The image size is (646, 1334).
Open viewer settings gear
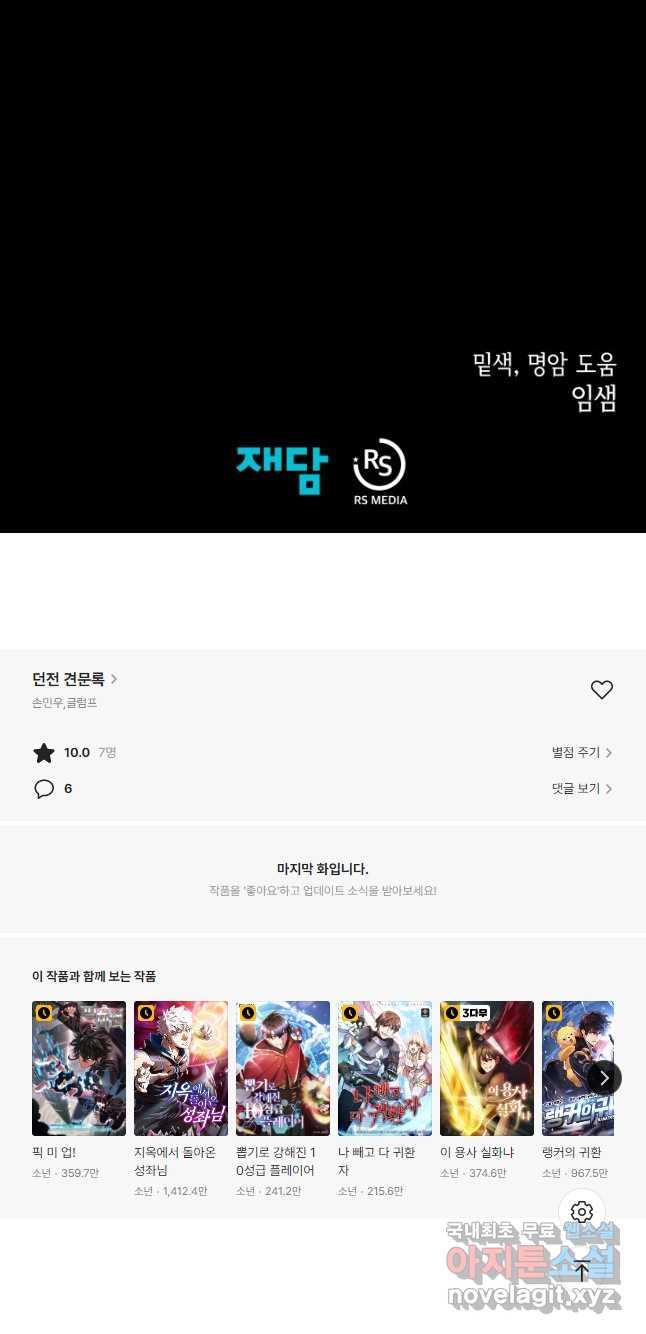pyautogui.click(x=582, y=1213)
